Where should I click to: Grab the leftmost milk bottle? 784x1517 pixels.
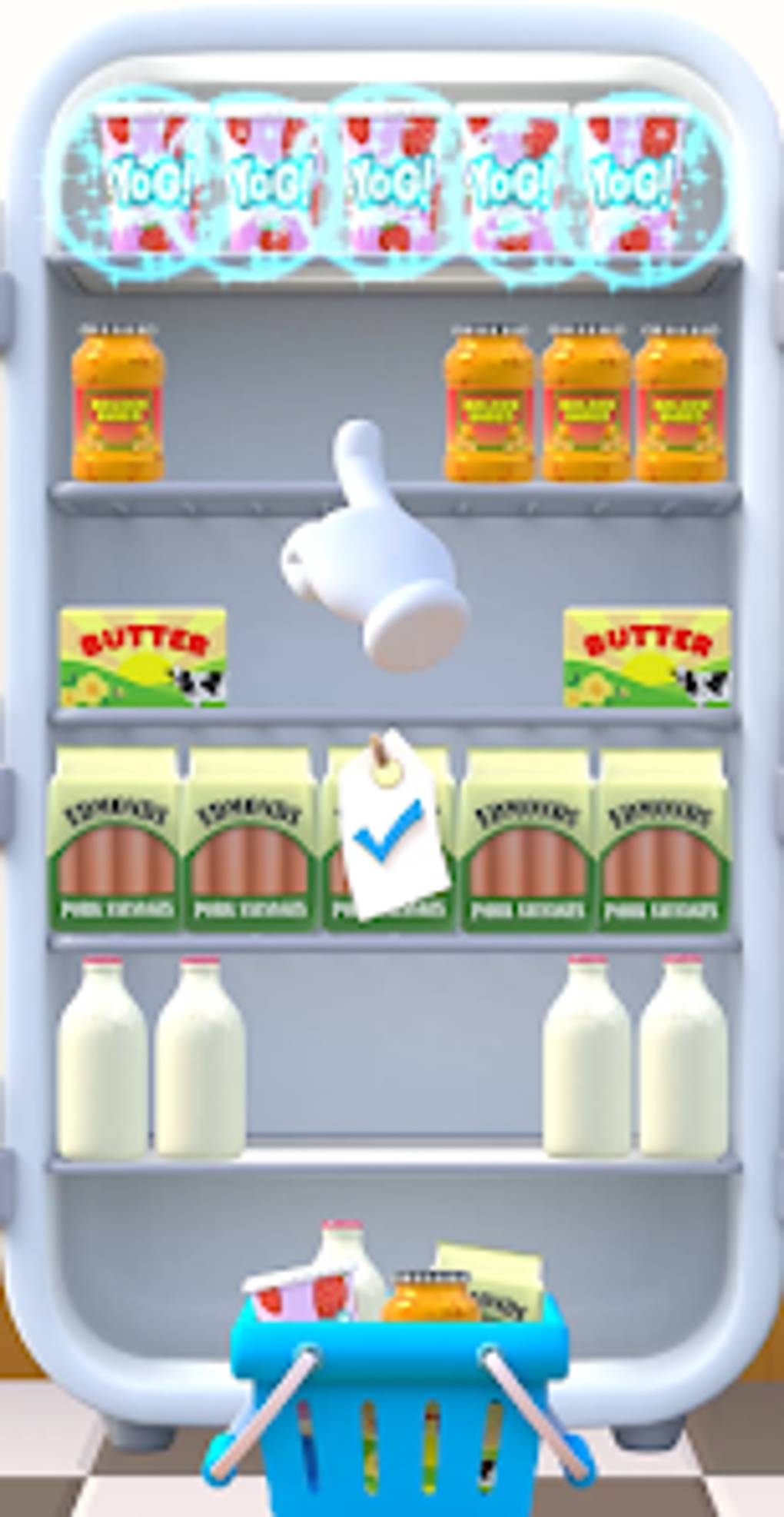pyautogui.click(x=102, y=1057)
